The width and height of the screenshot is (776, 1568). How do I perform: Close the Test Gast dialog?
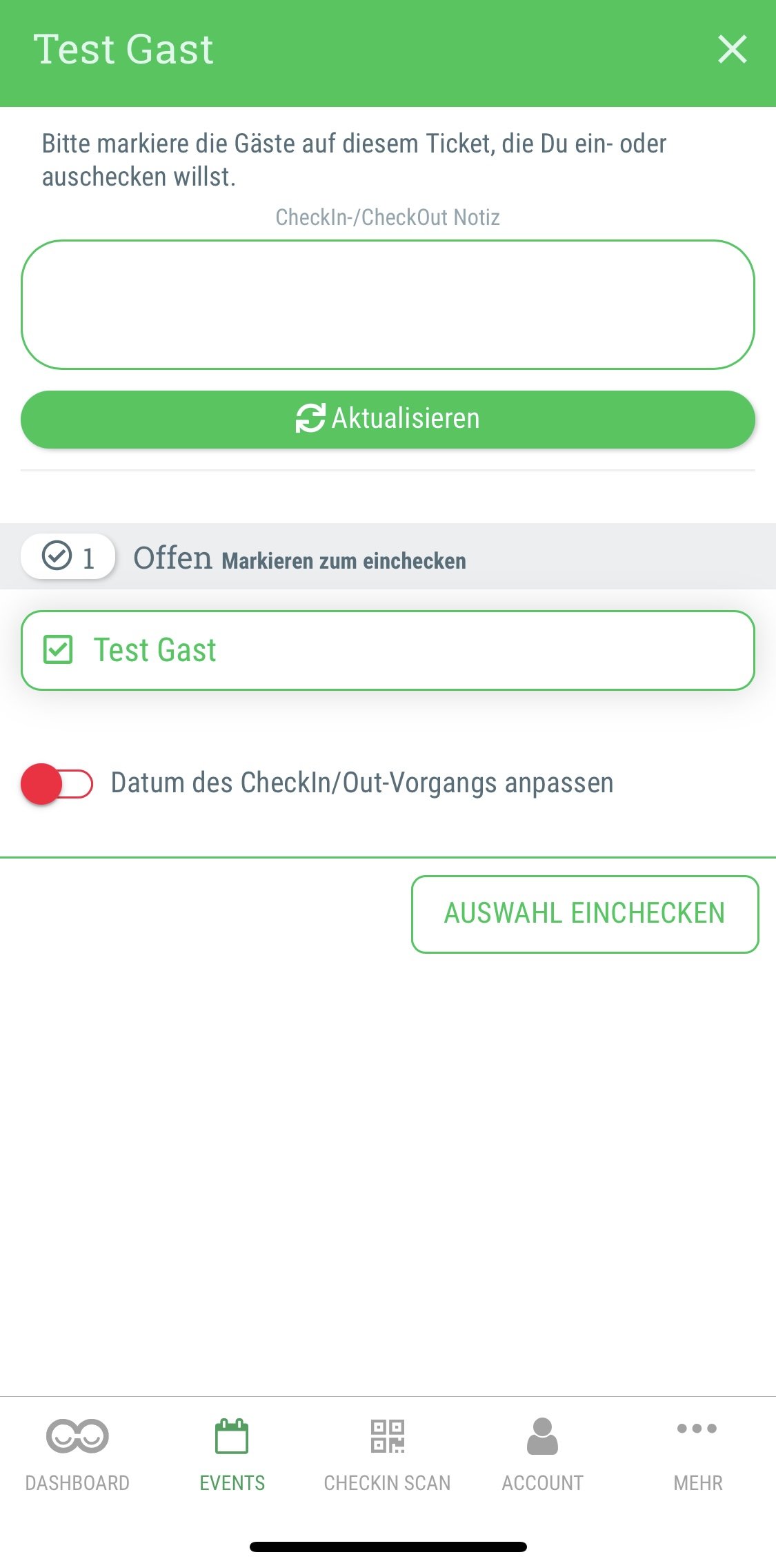click(x=732, y=50)
